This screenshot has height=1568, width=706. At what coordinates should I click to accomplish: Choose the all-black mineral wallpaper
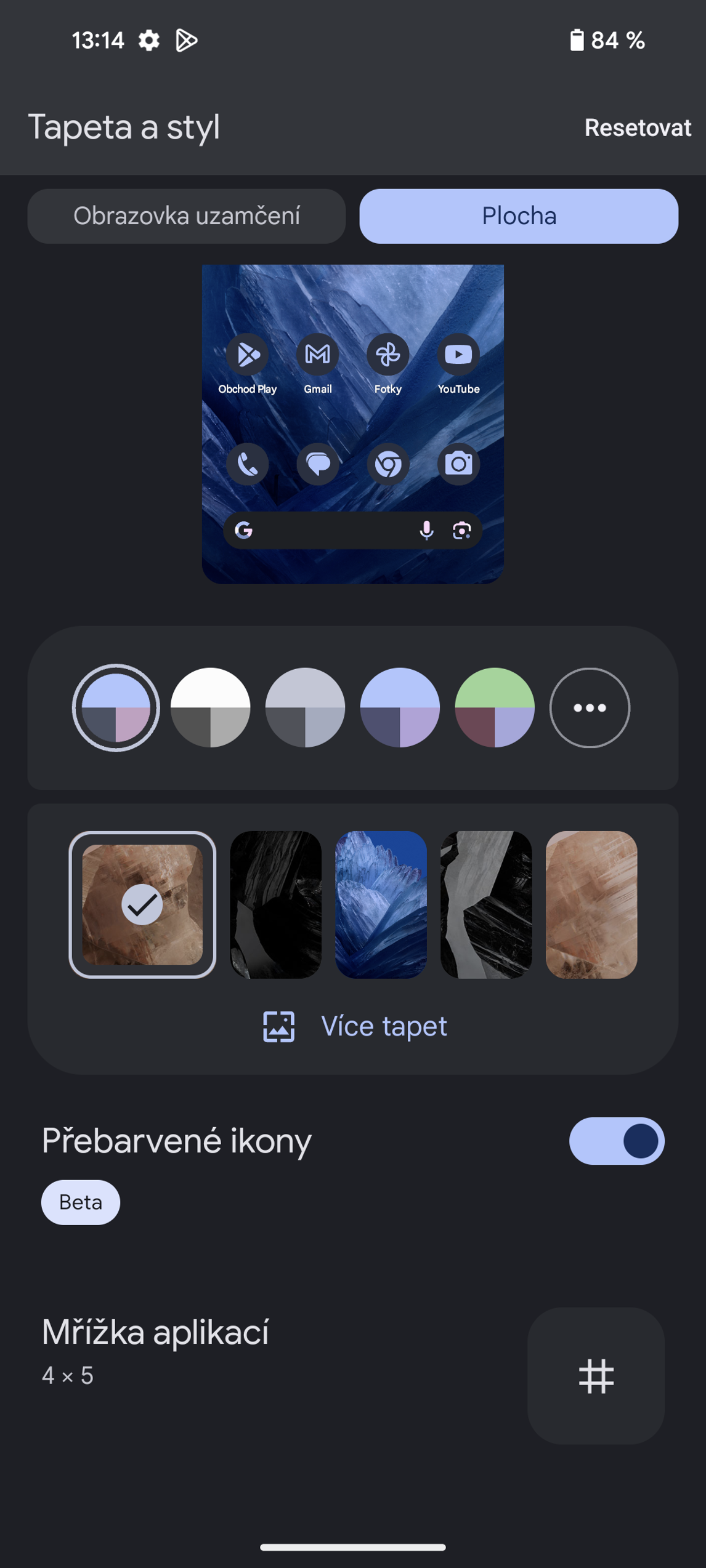[x=275, y=904]
